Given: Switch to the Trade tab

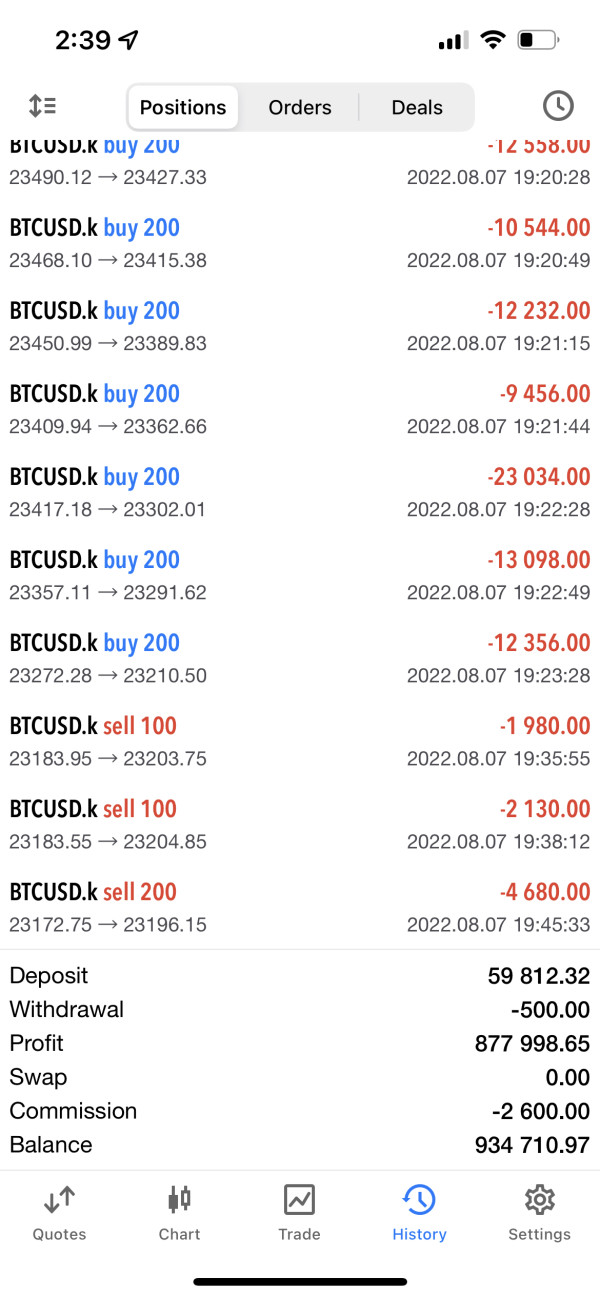Looking at the screenshot, I should coord(299,1212).
